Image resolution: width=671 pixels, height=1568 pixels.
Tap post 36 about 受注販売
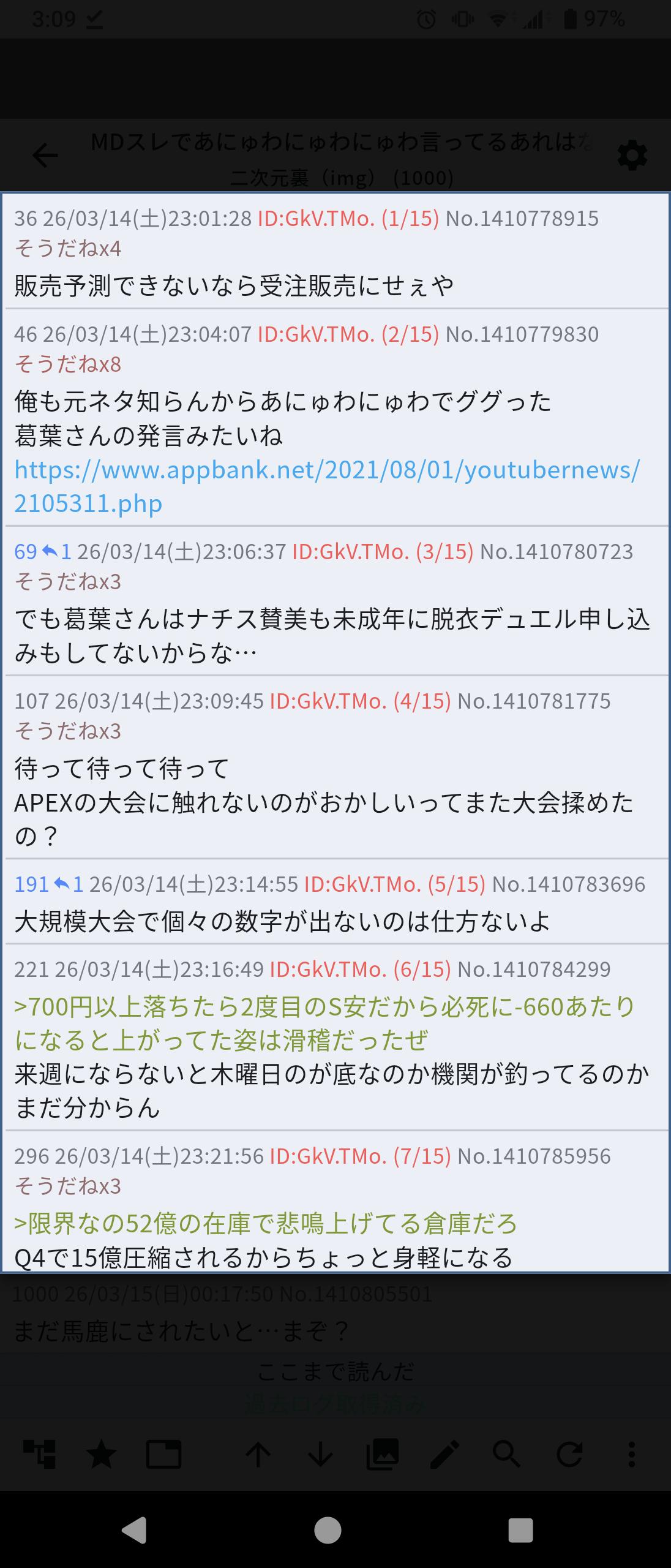pyautogui.click(x=234, y=285)
